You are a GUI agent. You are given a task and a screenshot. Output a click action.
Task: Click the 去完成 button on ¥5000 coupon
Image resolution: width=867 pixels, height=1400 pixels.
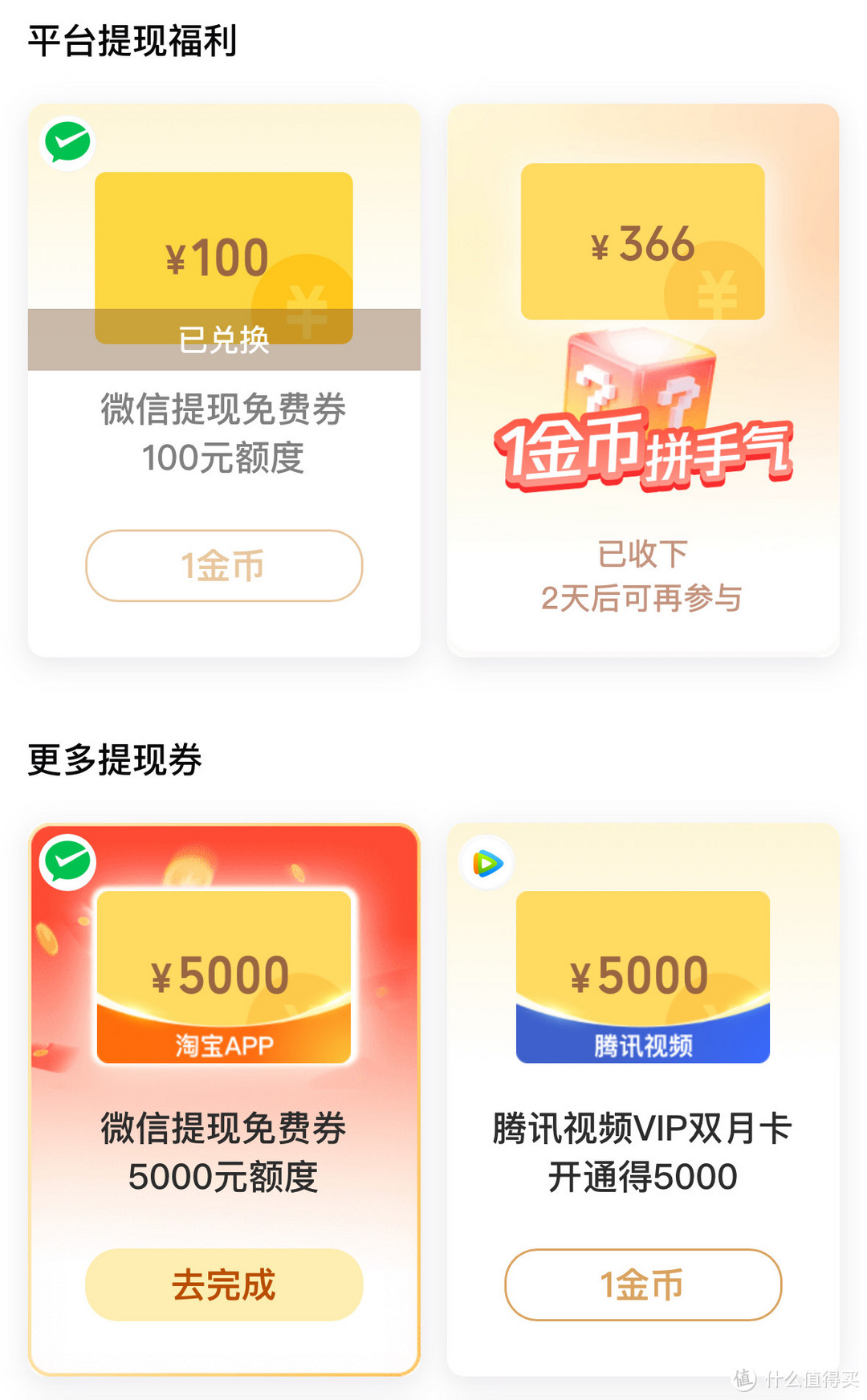[x=223, y=1284]
